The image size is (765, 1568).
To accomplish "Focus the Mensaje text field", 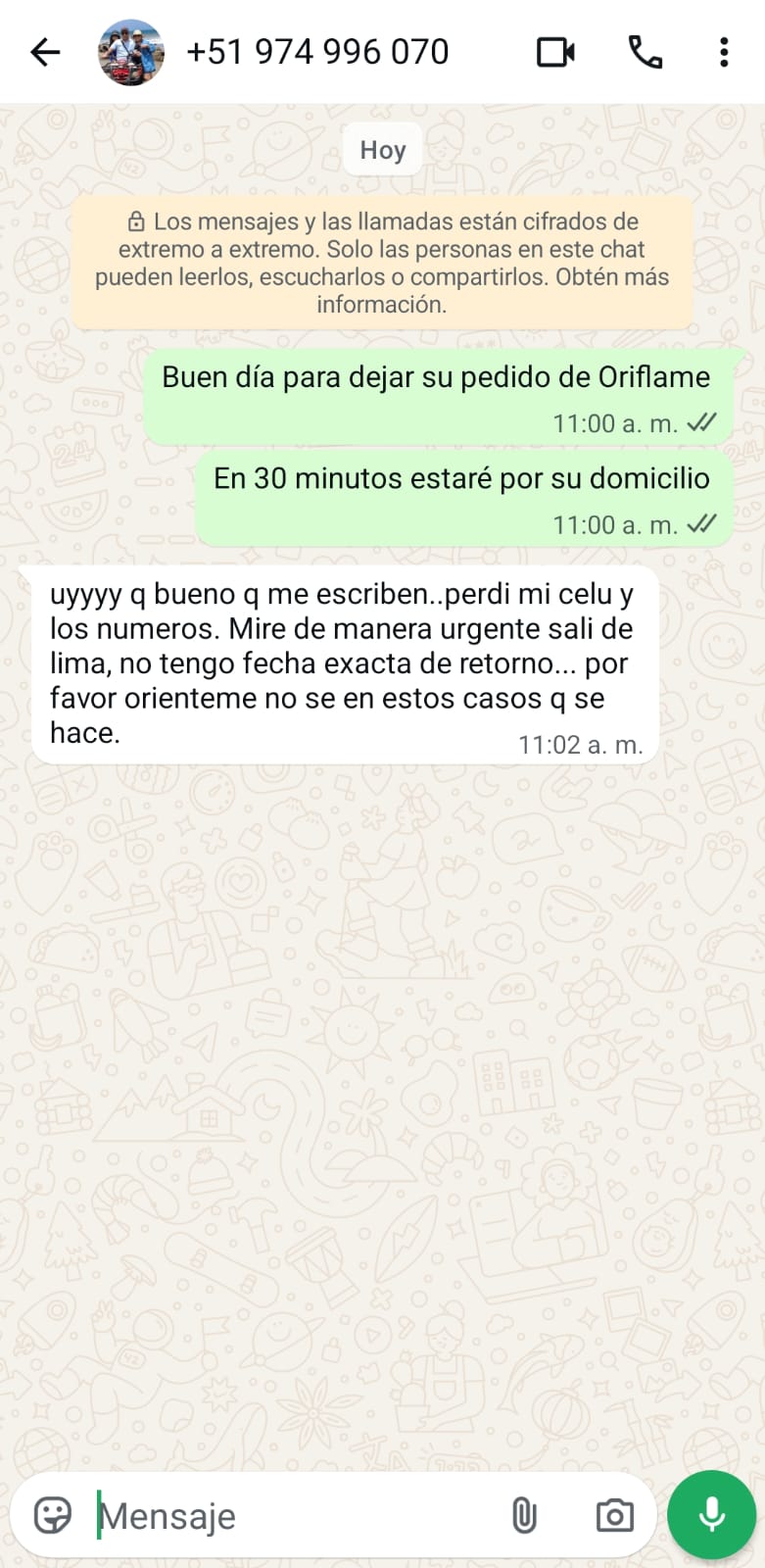I will point(294,1515).
